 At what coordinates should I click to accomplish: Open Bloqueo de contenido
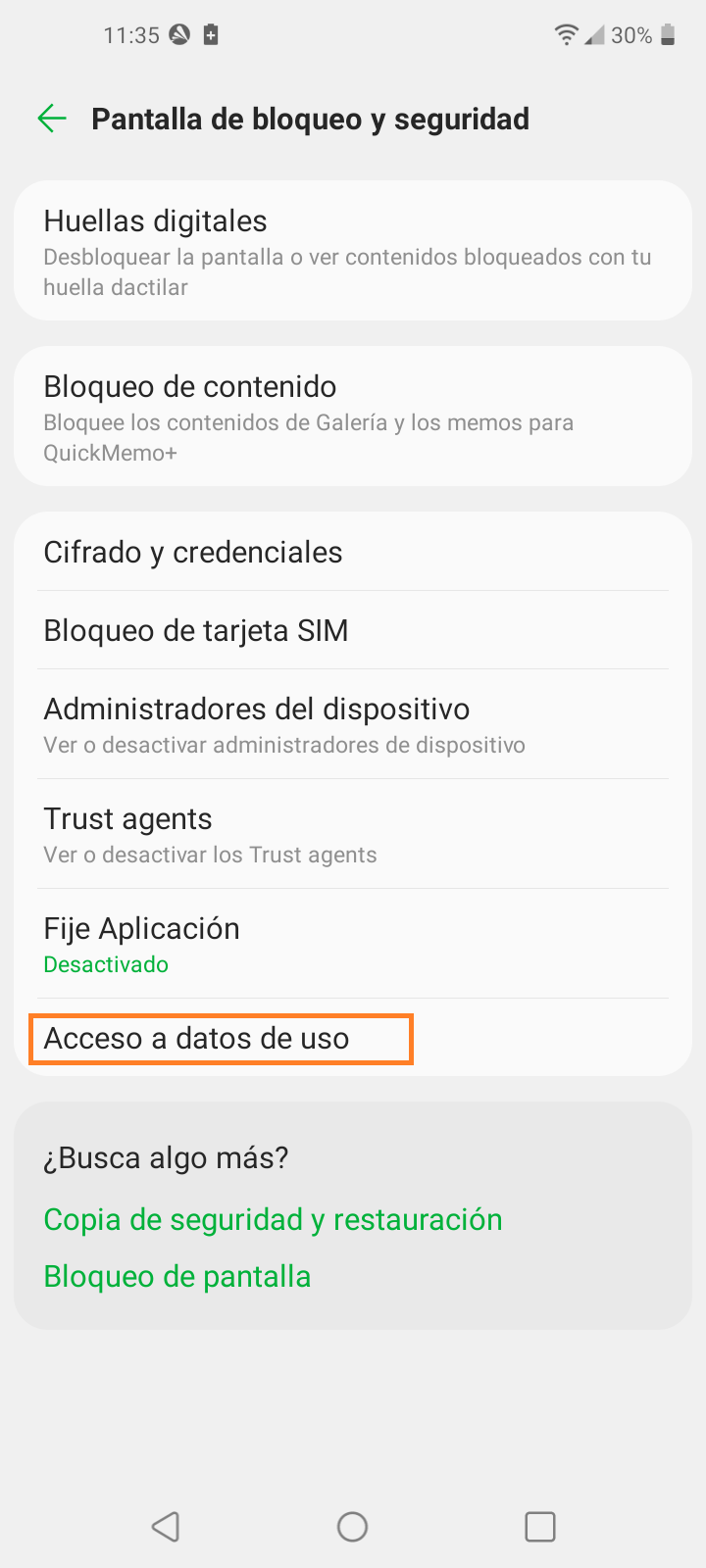coord(353,416)
